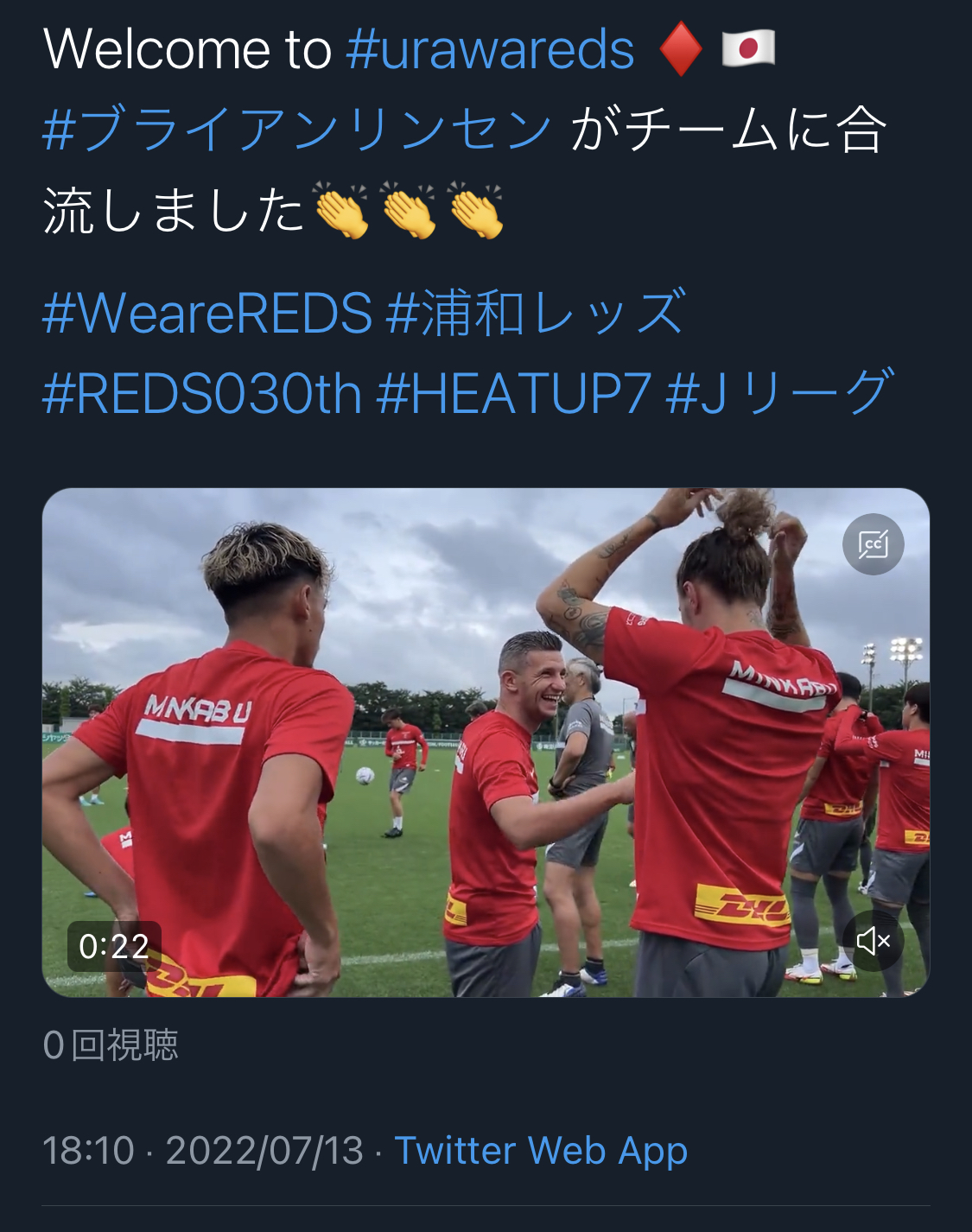Open the #浦和レッズ hashtag

coord(536,313)
